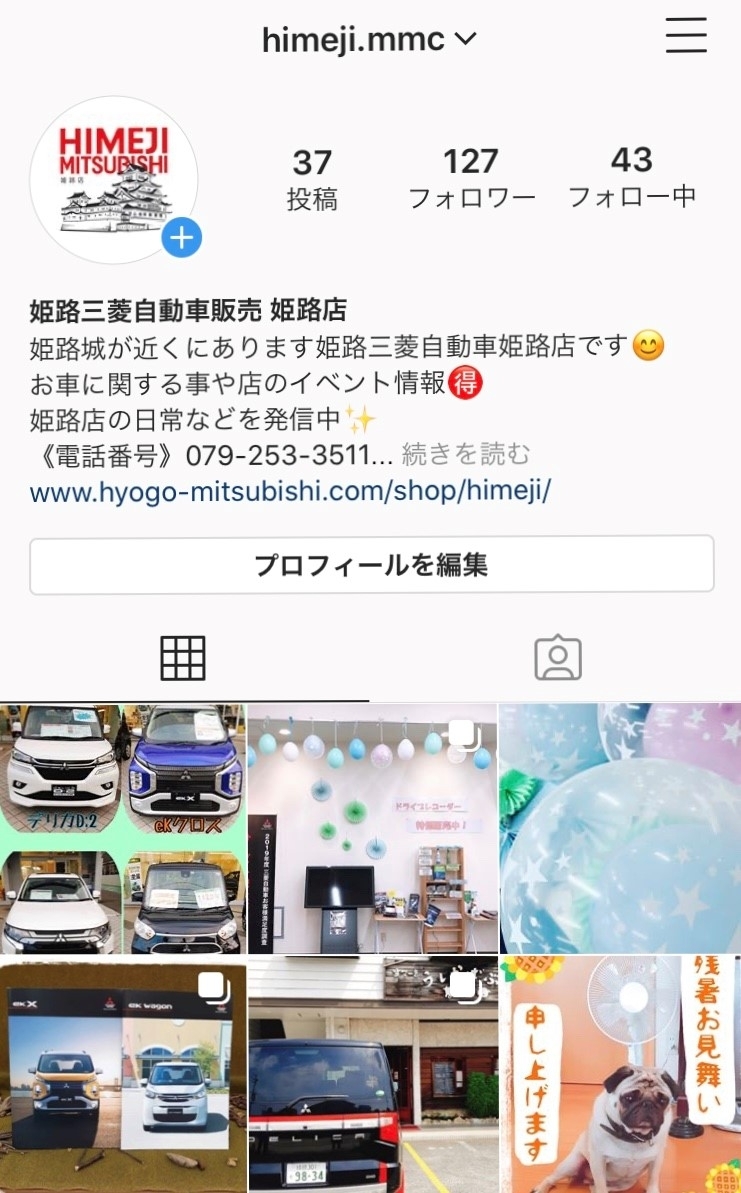Screen dimensions: 741x1193
Task: Expand bio with 続きを読む
Action: coord(466,454)
